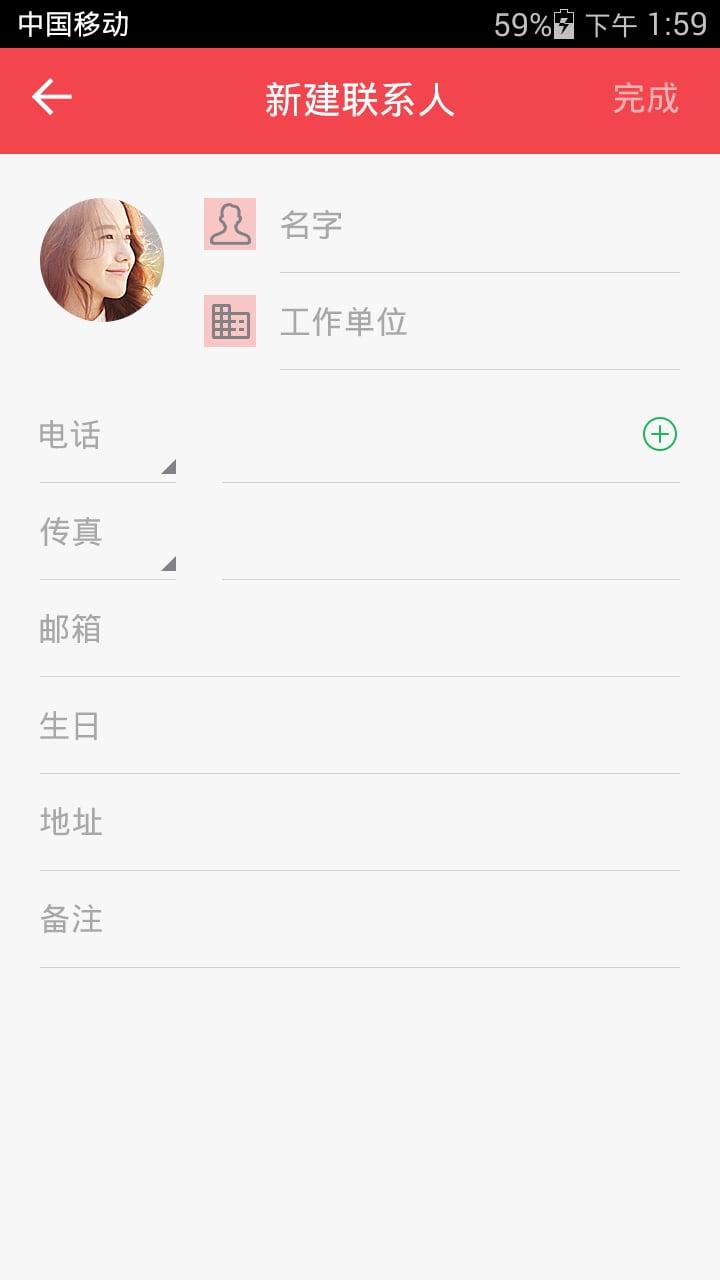The height and width of the screenshot is (1280, 720).
Task: Click the battery icon in the status bar
Action: pyautogui.click(x=563, y=22)
